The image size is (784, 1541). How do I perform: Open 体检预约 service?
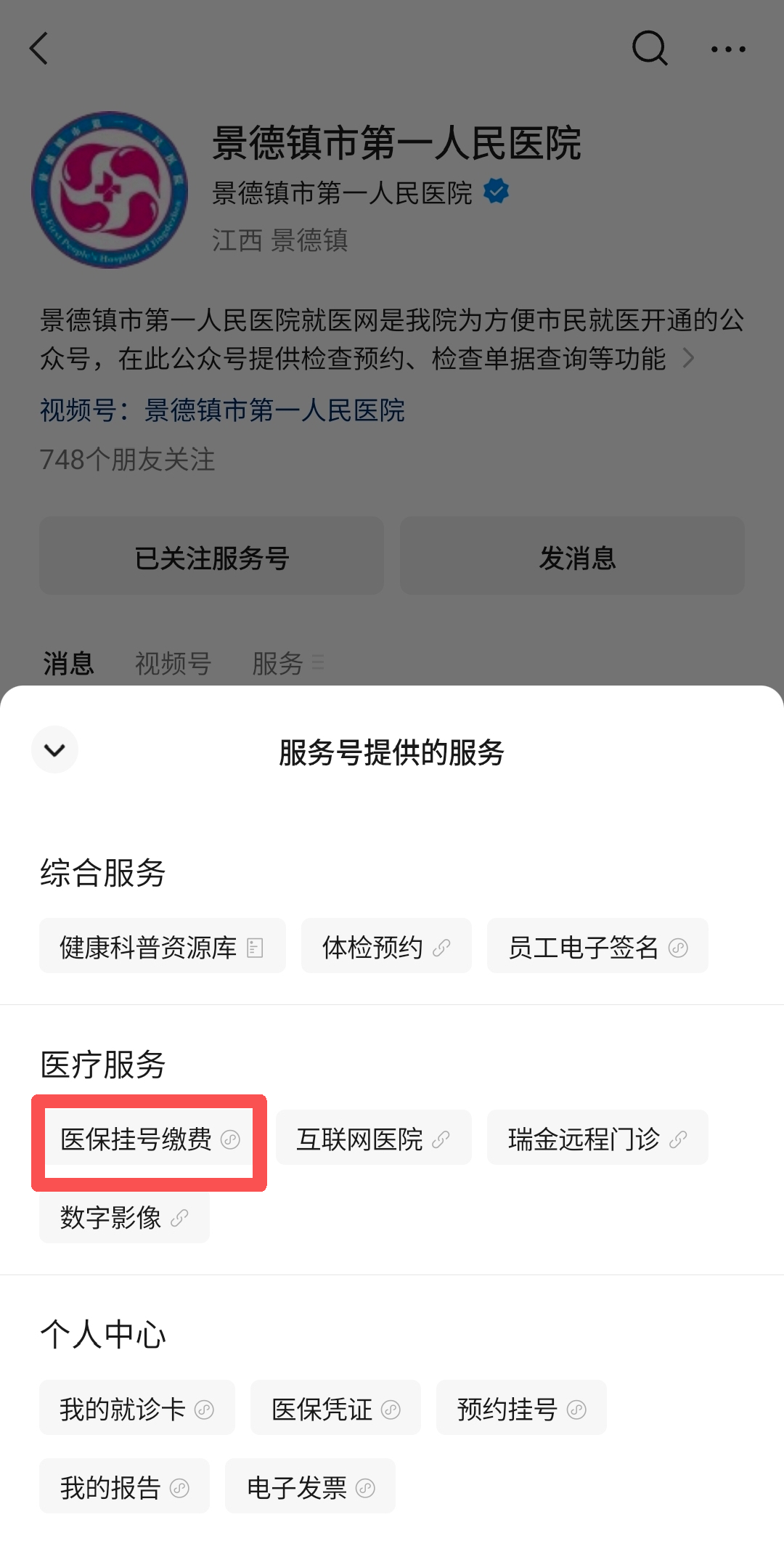pos(385,947)
